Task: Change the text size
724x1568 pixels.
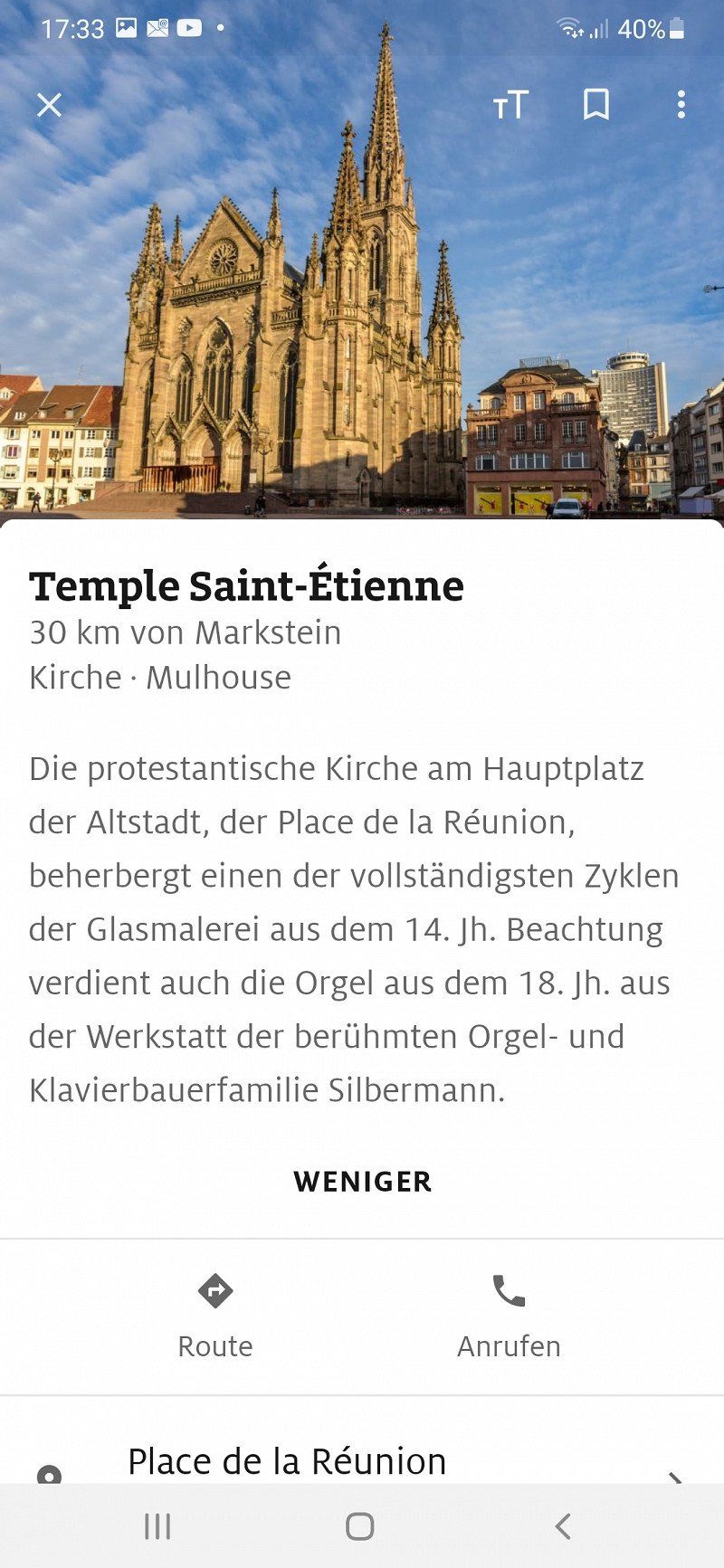Action: click(x=510, y=106)
